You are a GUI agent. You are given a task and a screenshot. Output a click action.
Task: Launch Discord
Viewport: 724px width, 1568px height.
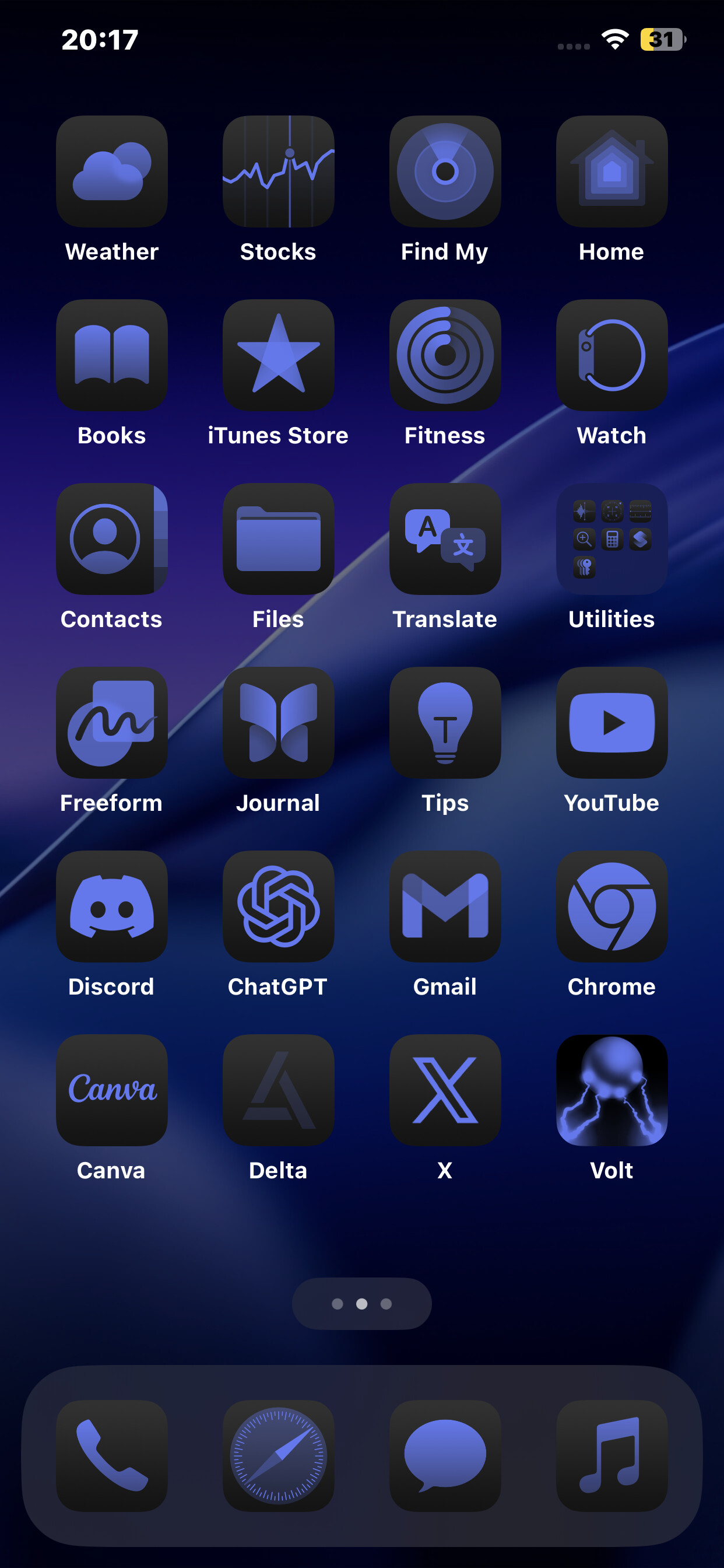[x=112, y=907]
